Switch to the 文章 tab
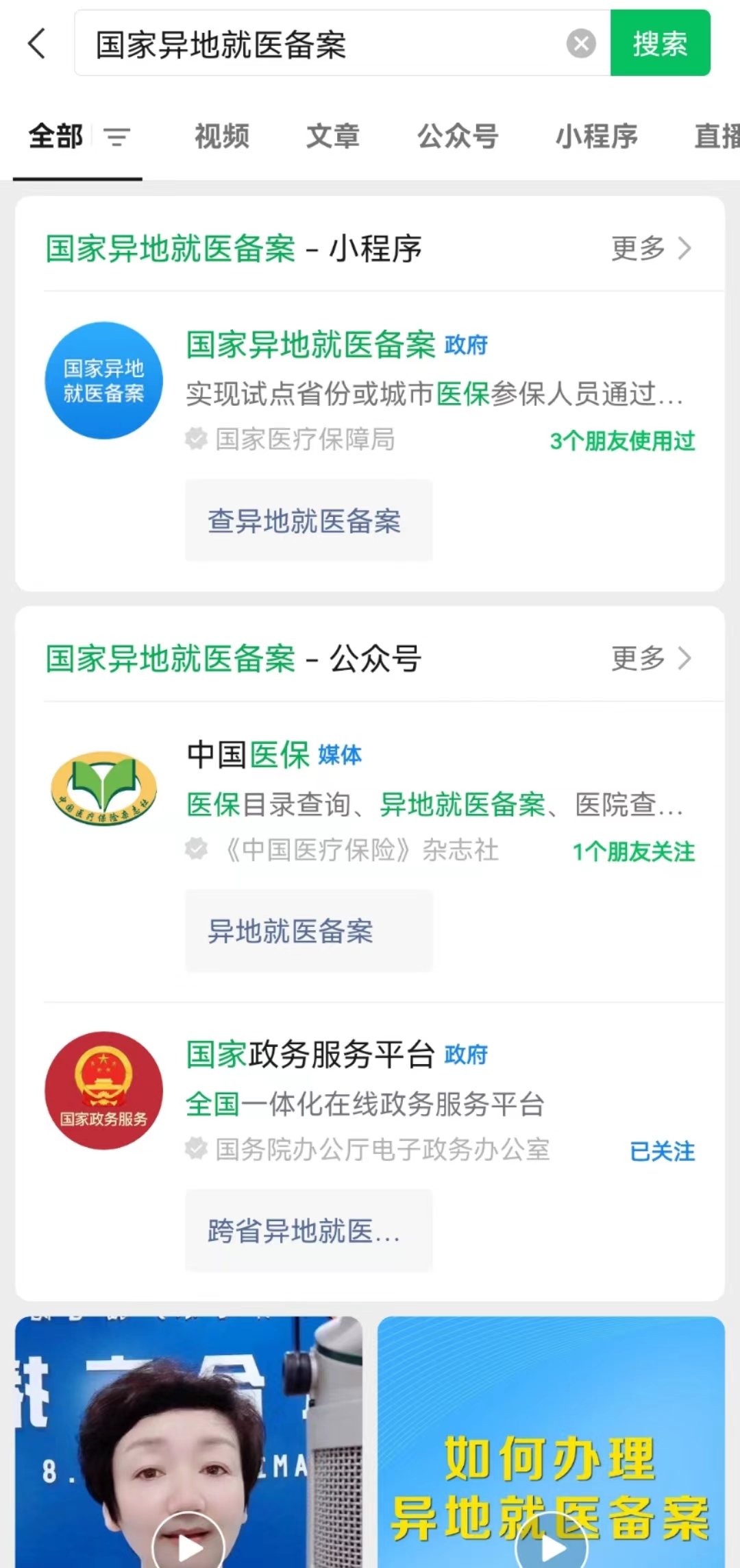Image resolution: width=740 pixels, height=1568 pixels. [333, 136]
